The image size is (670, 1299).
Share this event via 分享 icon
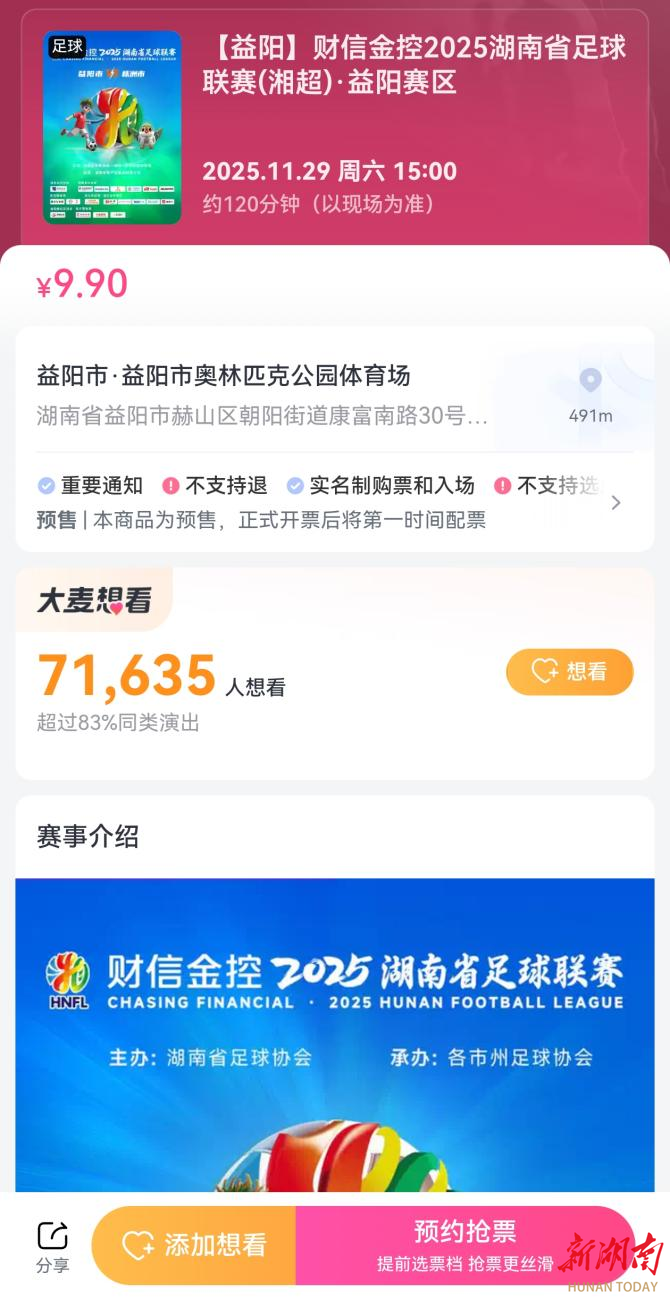[52, 1247]
